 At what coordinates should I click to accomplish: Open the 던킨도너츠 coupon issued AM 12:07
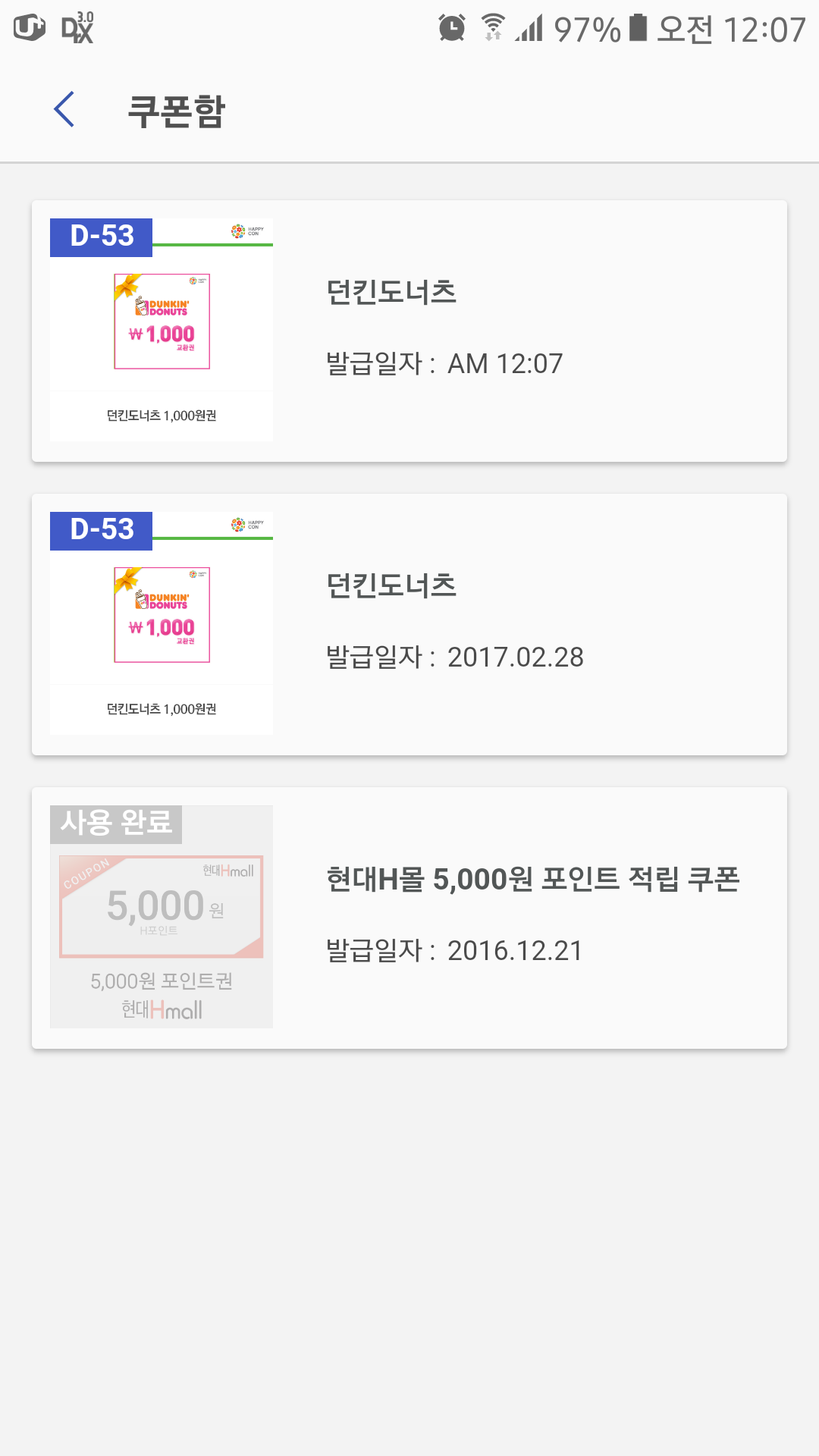coord(409,331)
